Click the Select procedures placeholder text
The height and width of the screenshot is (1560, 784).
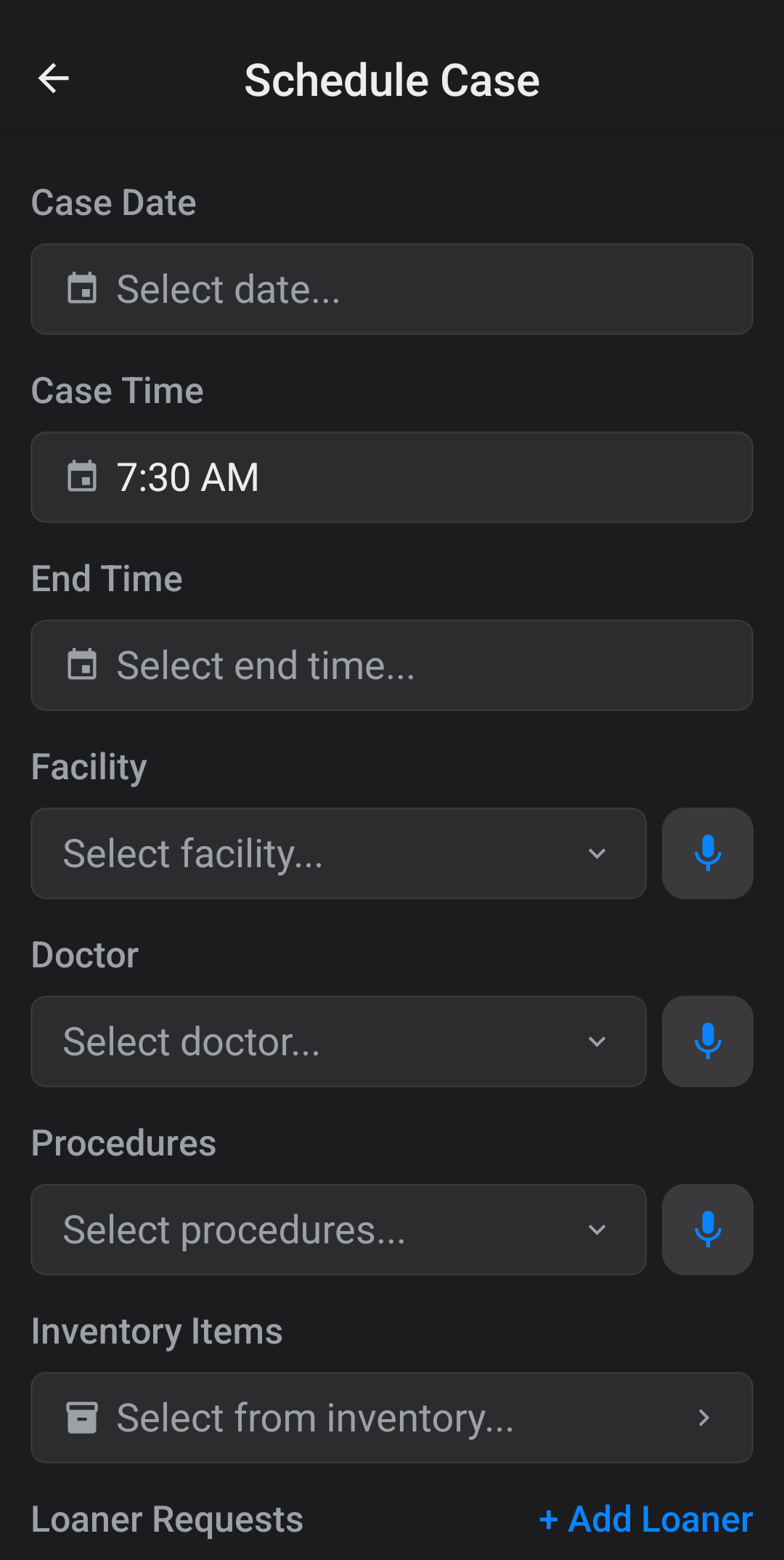point(236,1229)
